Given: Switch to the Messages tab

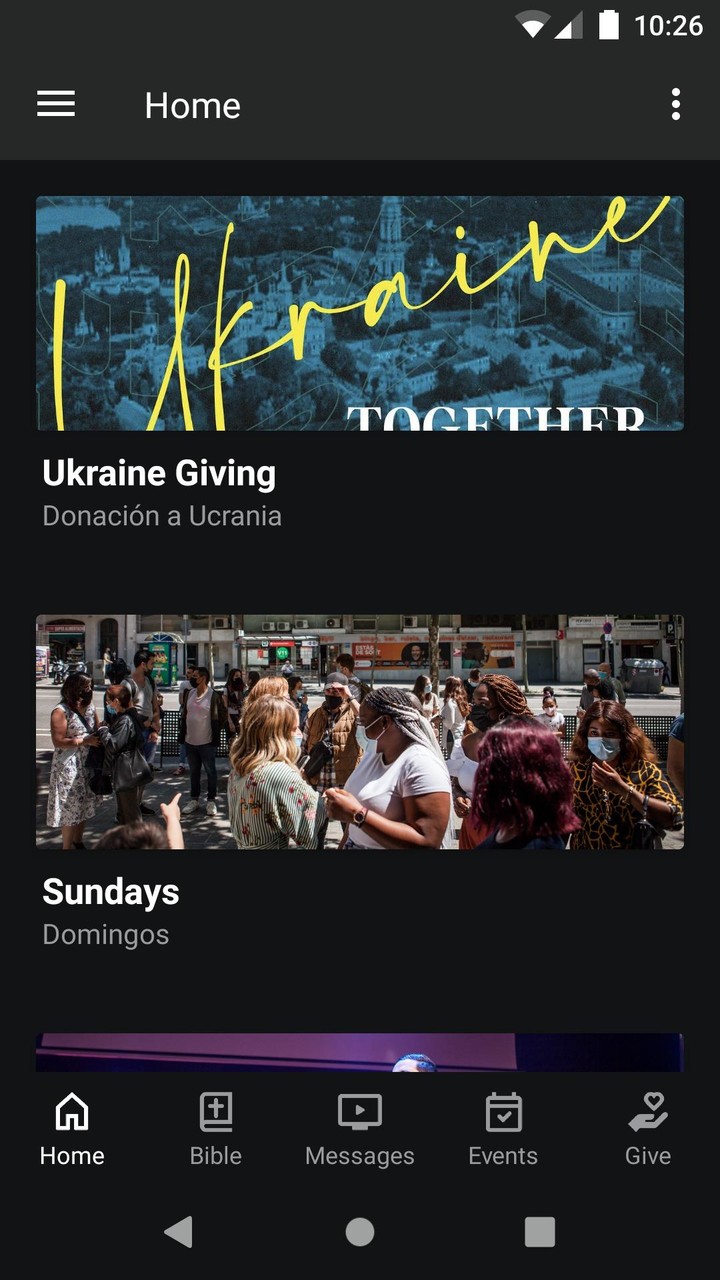Looking at the screenshot, I should pos(360,1130).
